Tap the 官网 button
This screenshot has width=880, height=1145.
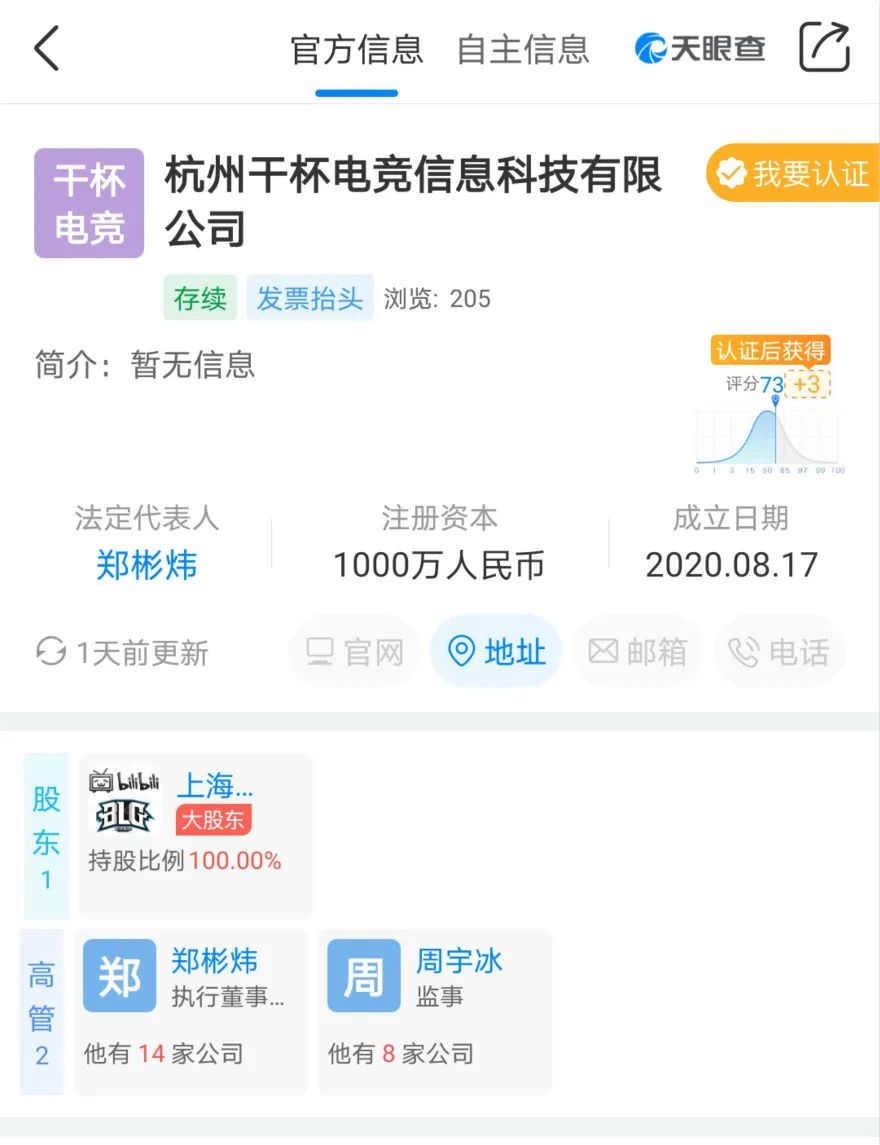[x=355, y=652]
